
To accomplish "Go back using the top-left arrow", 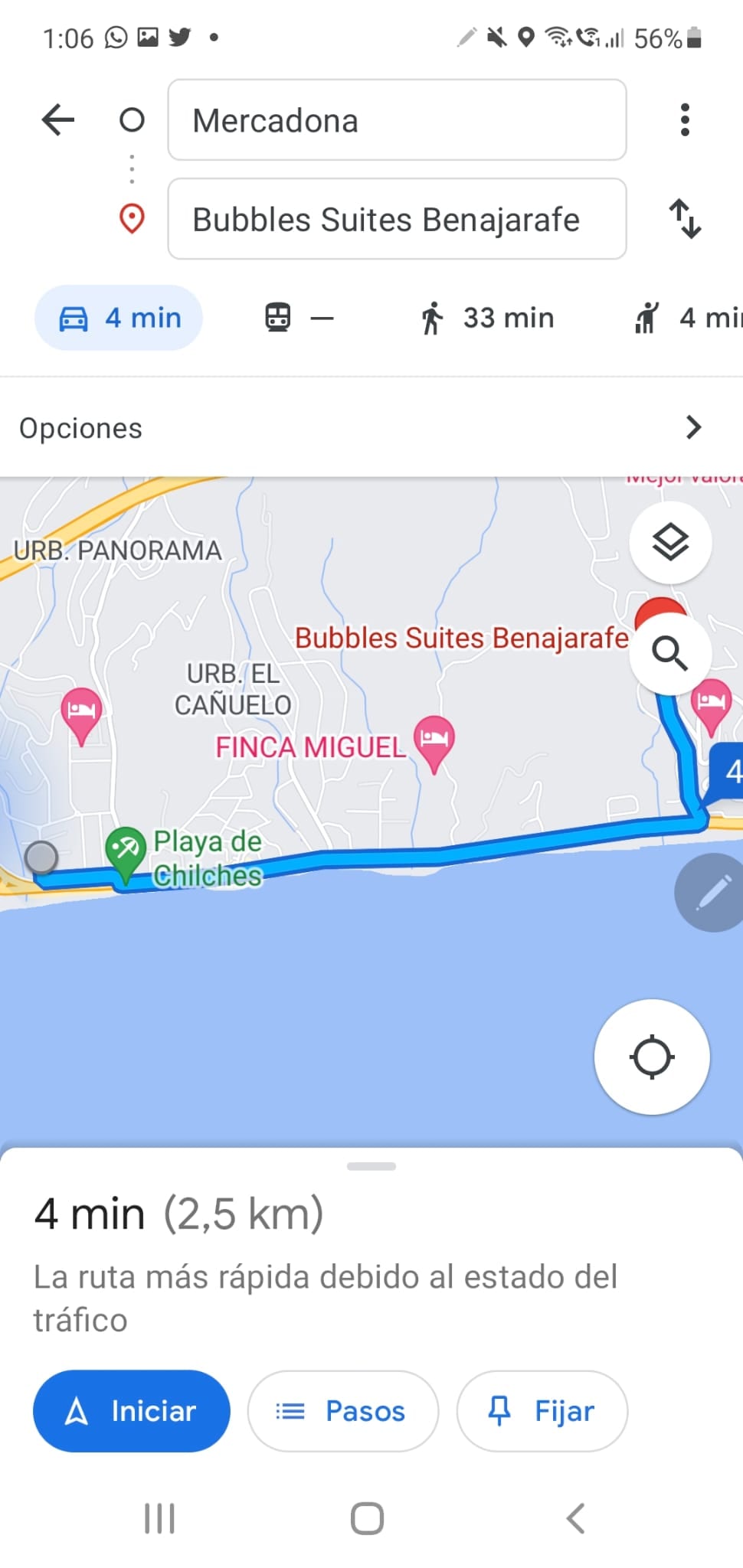I will 58,120.
